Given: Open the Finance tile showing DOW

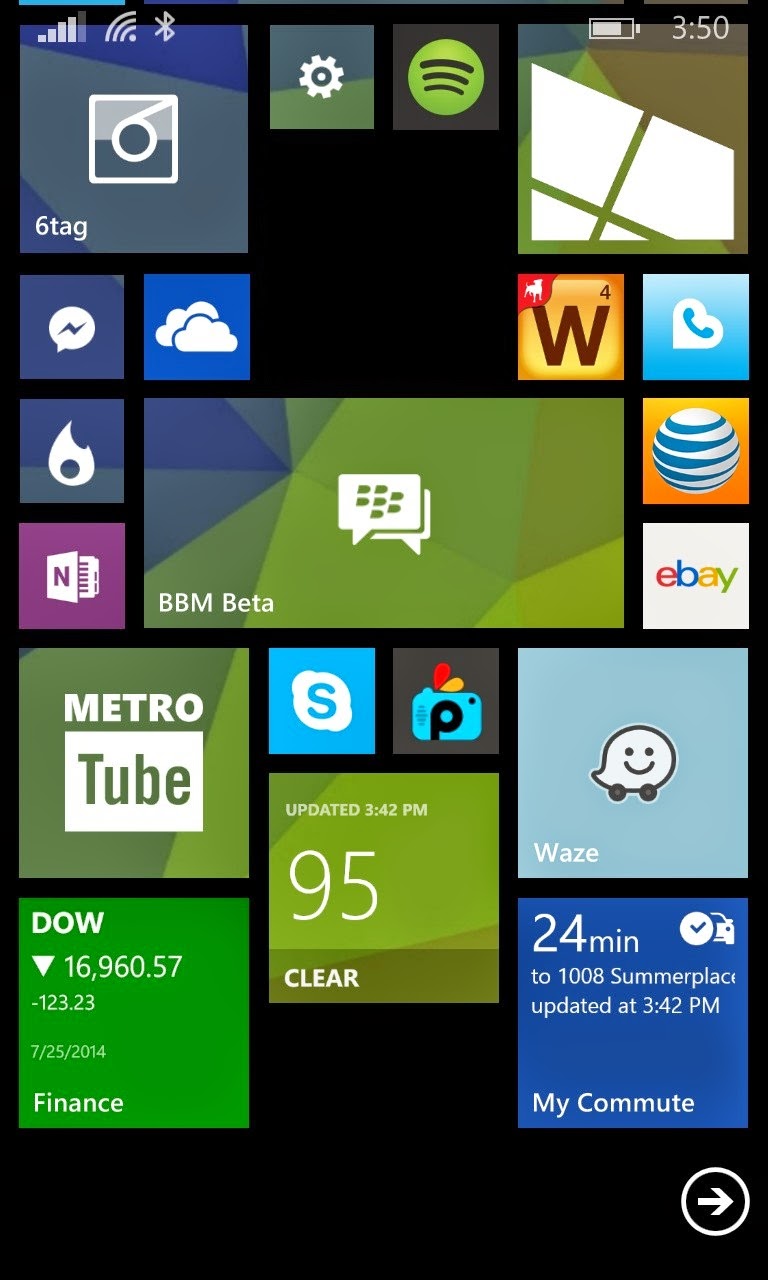Looking at the screenshot, I should coord(133,1012).
